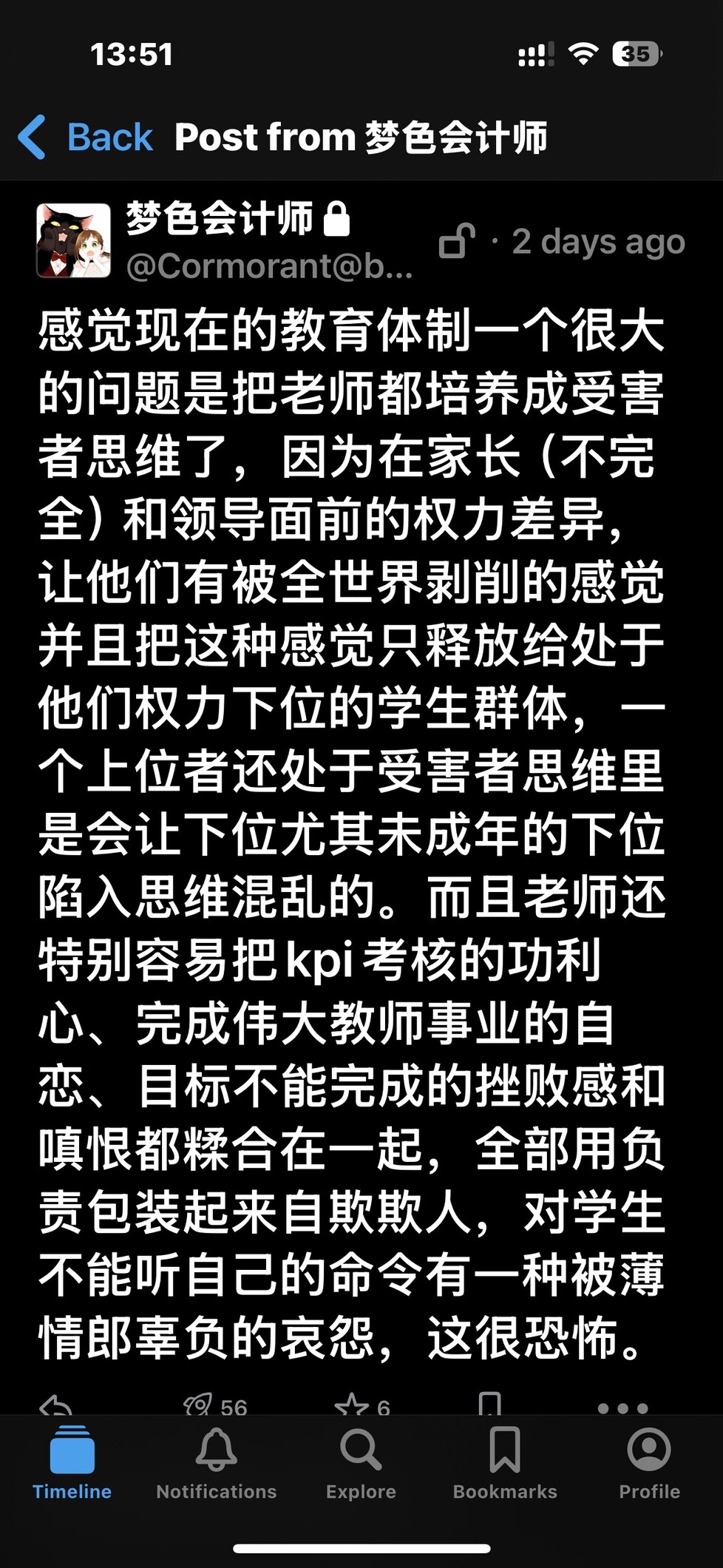Boost this post with 56 boosts
The image size is (723, 1568).
coord(198,1405)
